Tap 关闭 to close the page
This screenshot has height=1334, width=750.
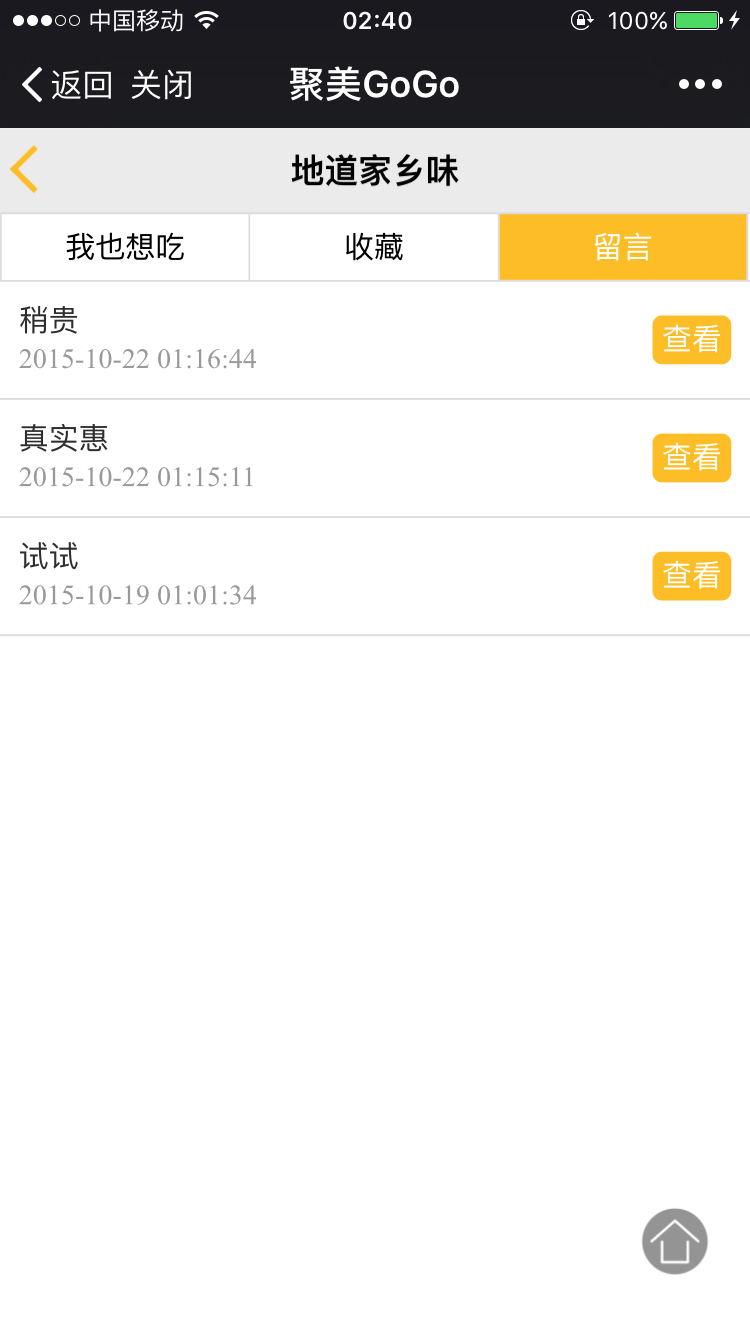coord(161,85)
